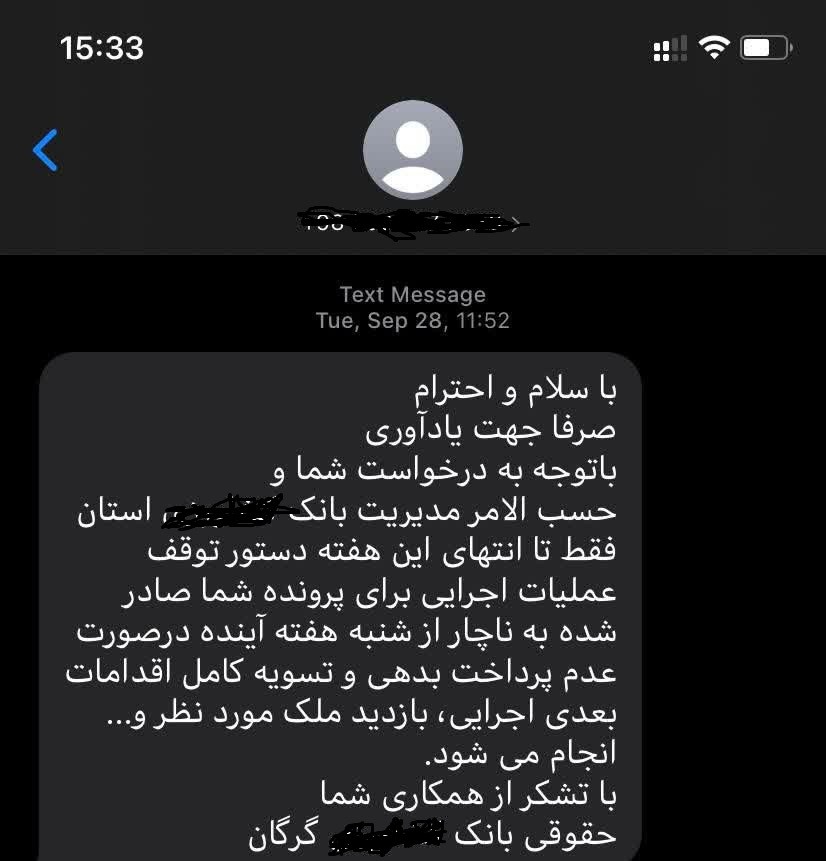Open the sender's contact details
This screenshot has width=826, height=861.
pos(413,151)
